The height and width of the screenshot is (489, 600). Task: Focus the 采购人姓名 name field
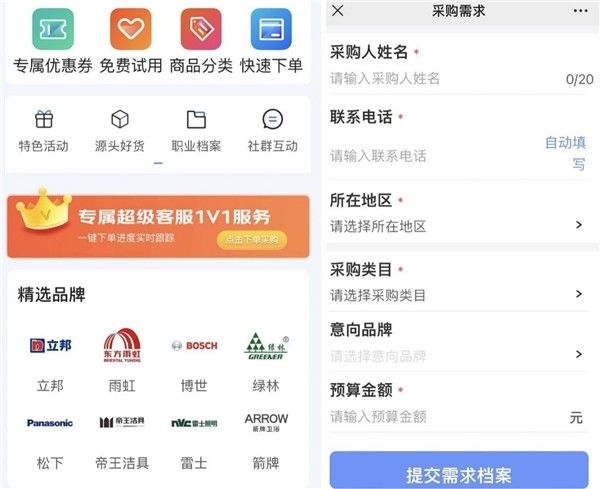pos(440,78)
